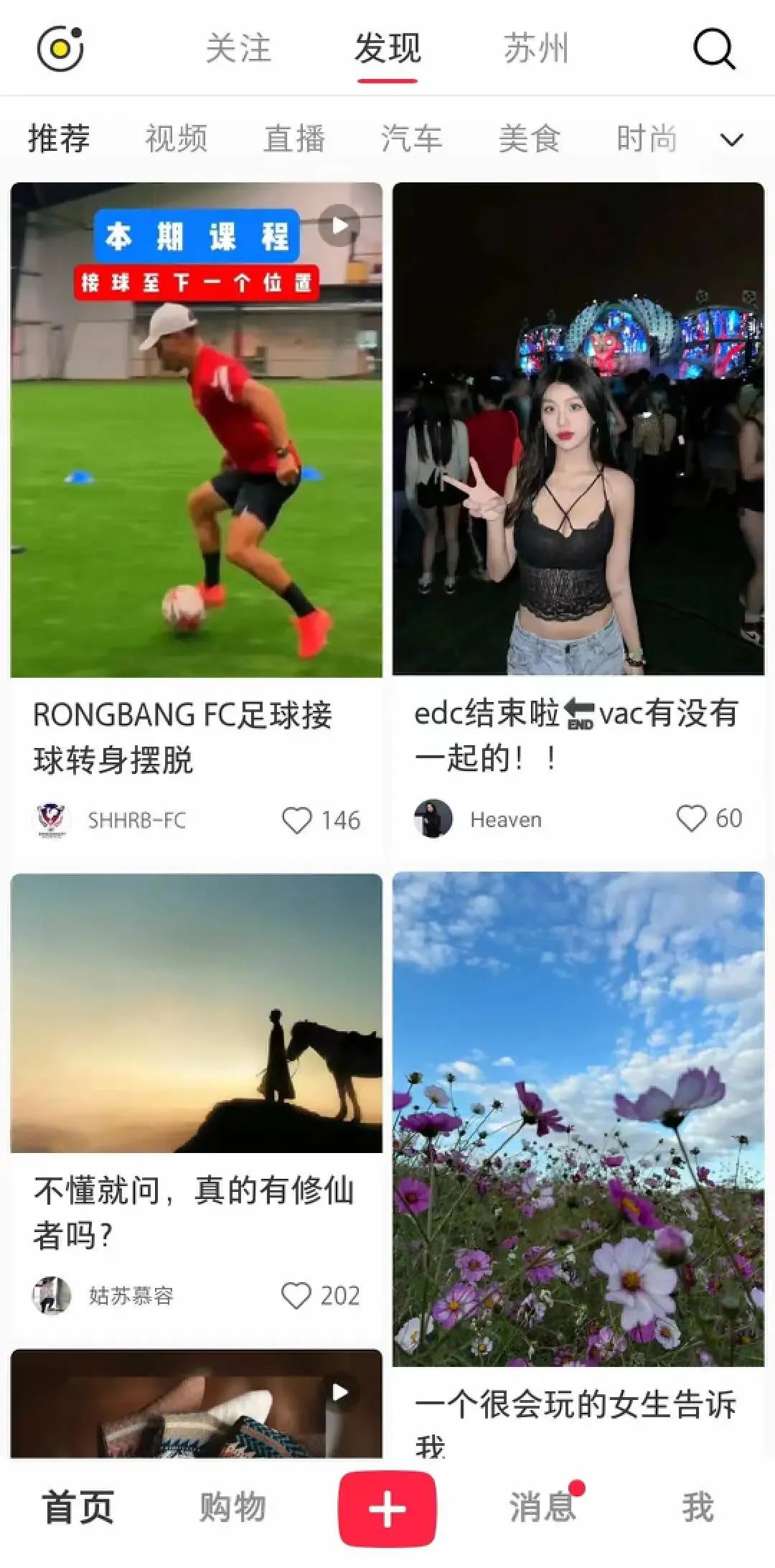The image size is (775, 1568).
Task: Open the edc结束啦 post
Action: (x=578, y=429)
